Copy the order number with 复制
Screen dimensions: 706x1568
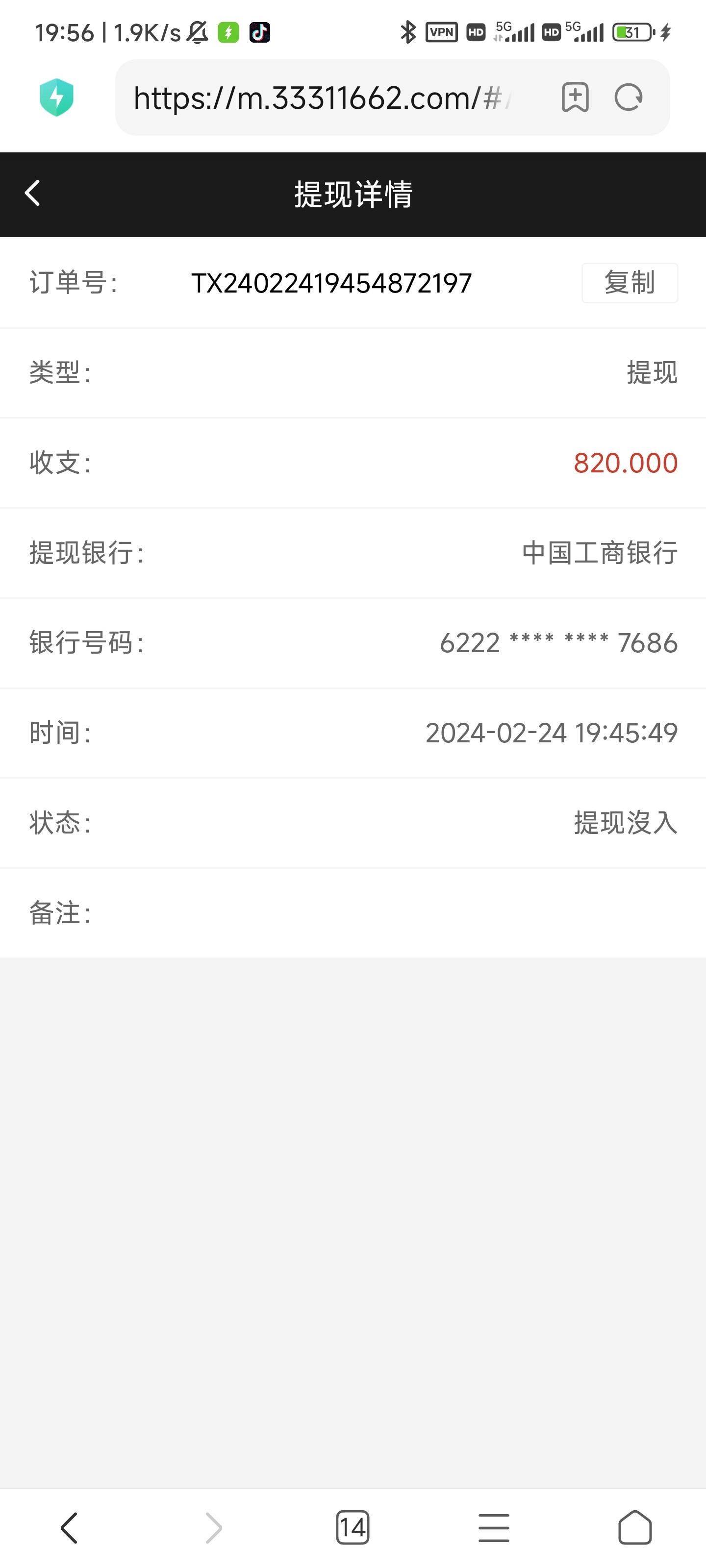pos(629,283)
